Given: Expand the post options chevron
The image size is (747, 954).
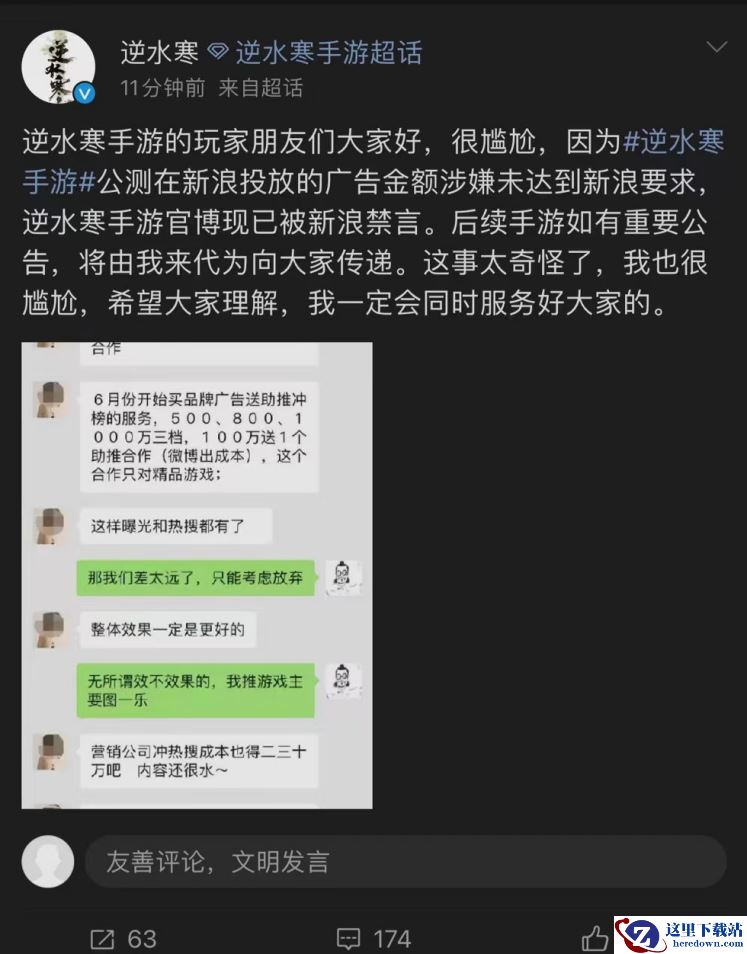Looking at the screenshot, I should 718,47.
